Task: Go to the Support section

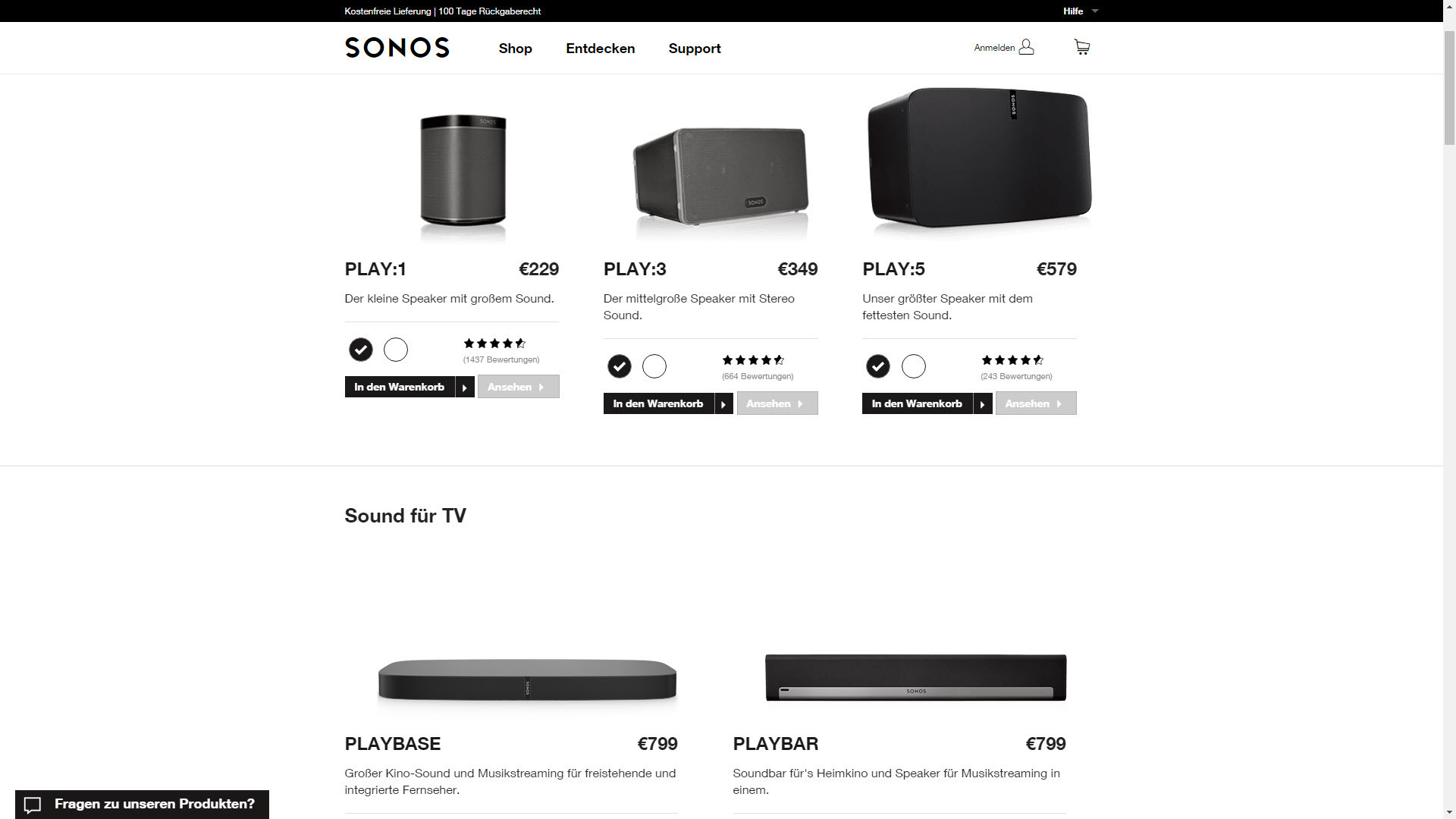Action: pyautogui.click(x=694, y=49)
